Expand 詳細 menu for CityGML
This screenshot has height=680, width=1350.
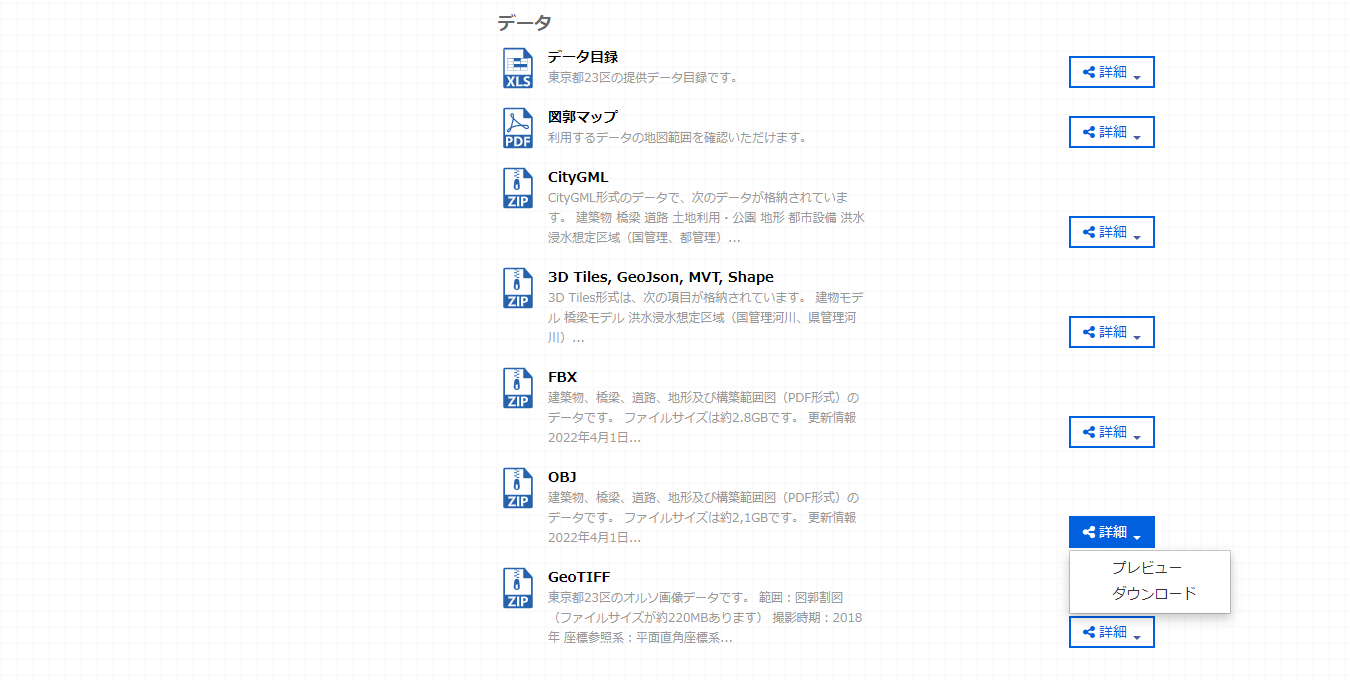1111,232
